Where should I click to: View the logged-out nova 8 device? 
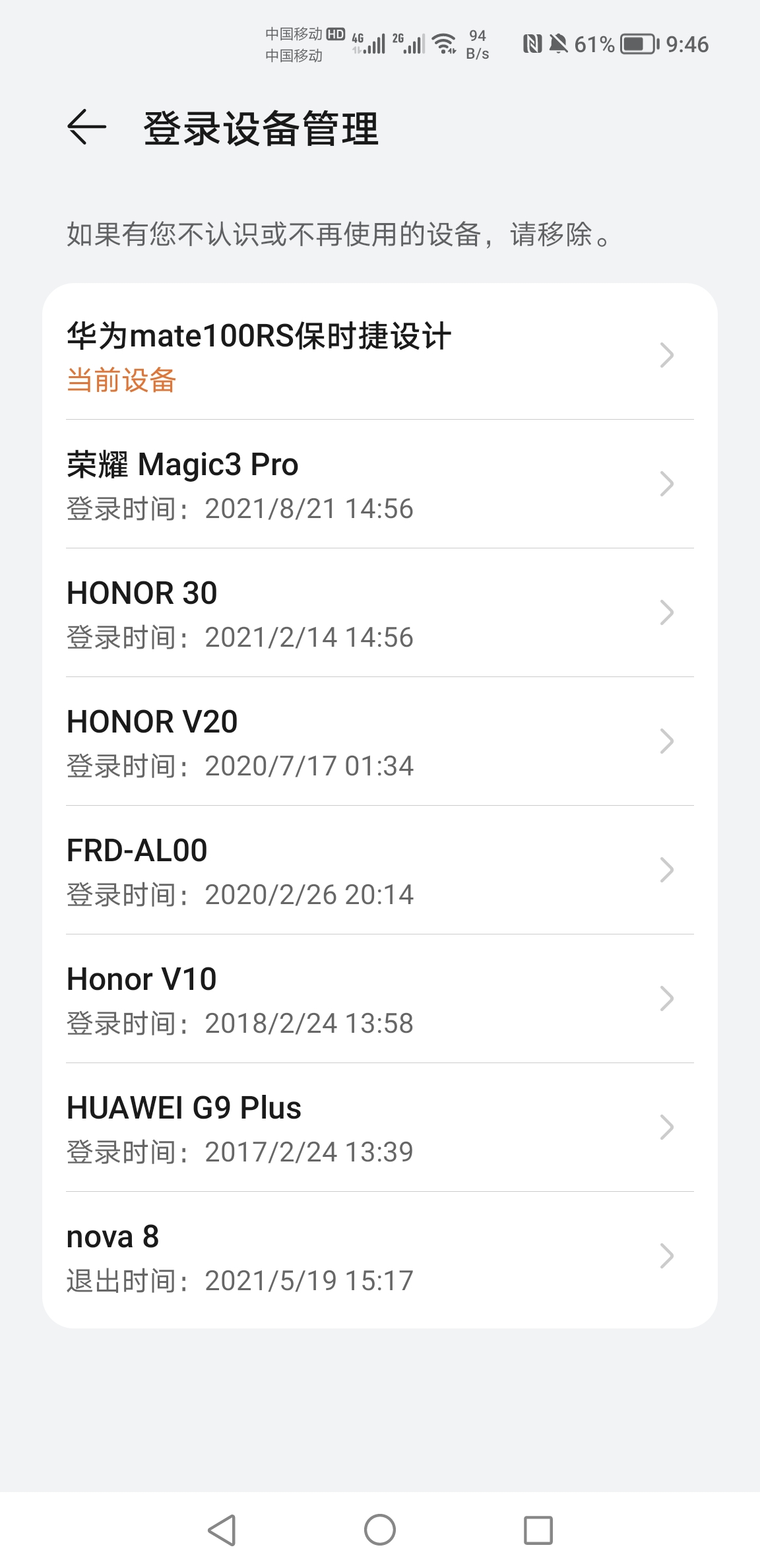coord(380,1256)
